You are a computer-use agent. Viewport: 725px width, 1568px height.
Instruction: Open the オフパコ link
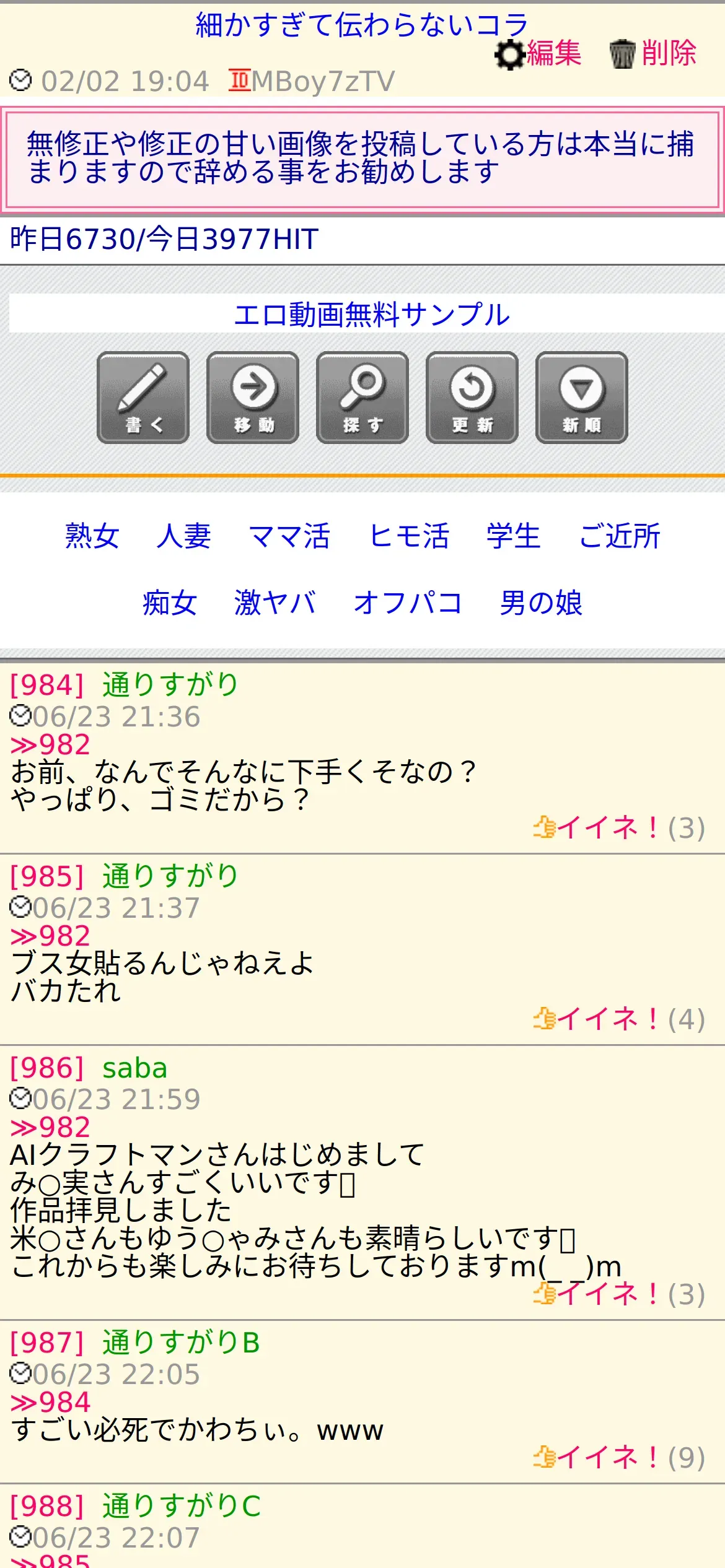(408, 603)
